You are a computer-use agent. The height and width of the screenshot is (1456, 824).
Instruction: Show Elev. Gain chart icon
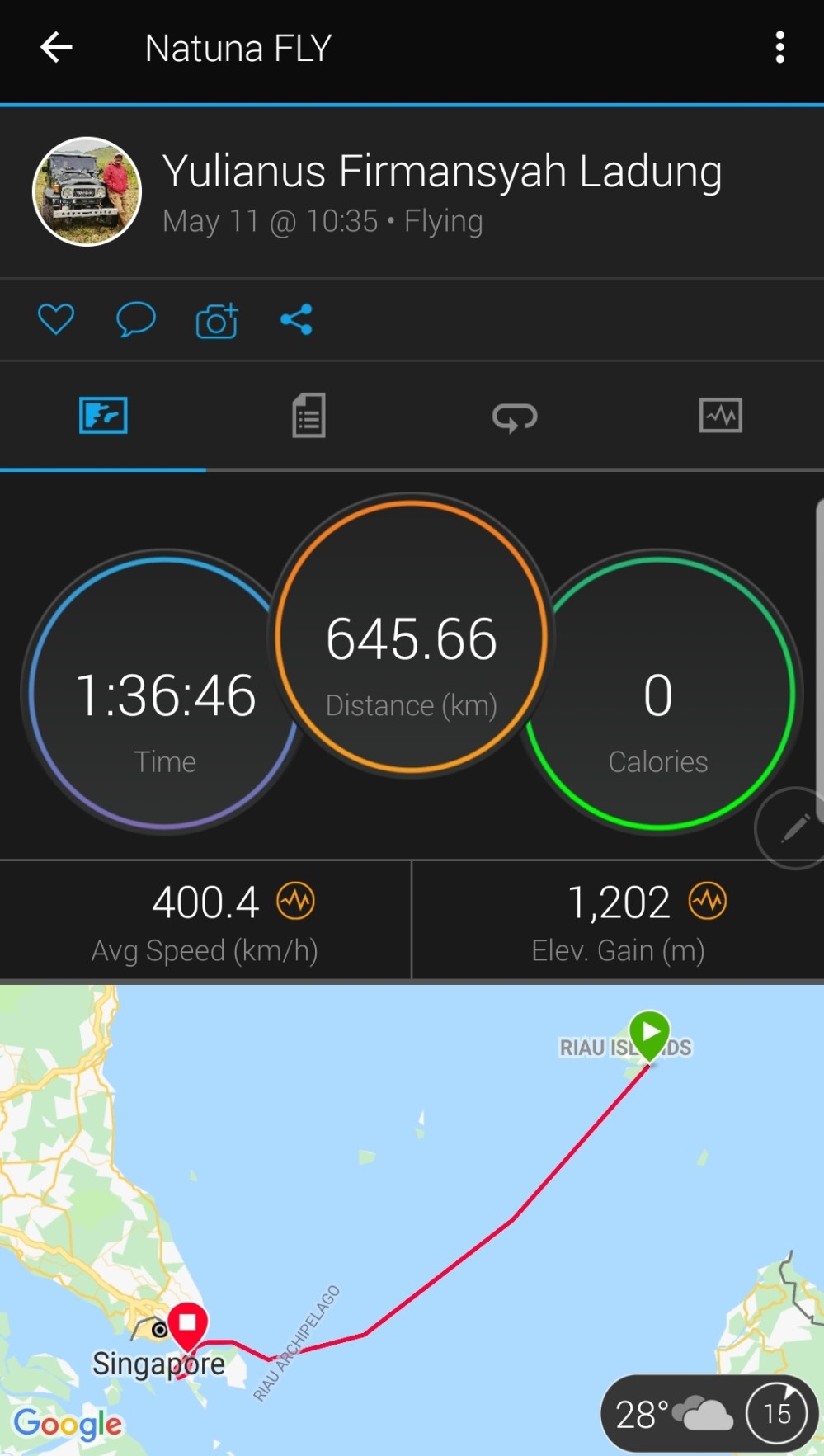[708, 901]
